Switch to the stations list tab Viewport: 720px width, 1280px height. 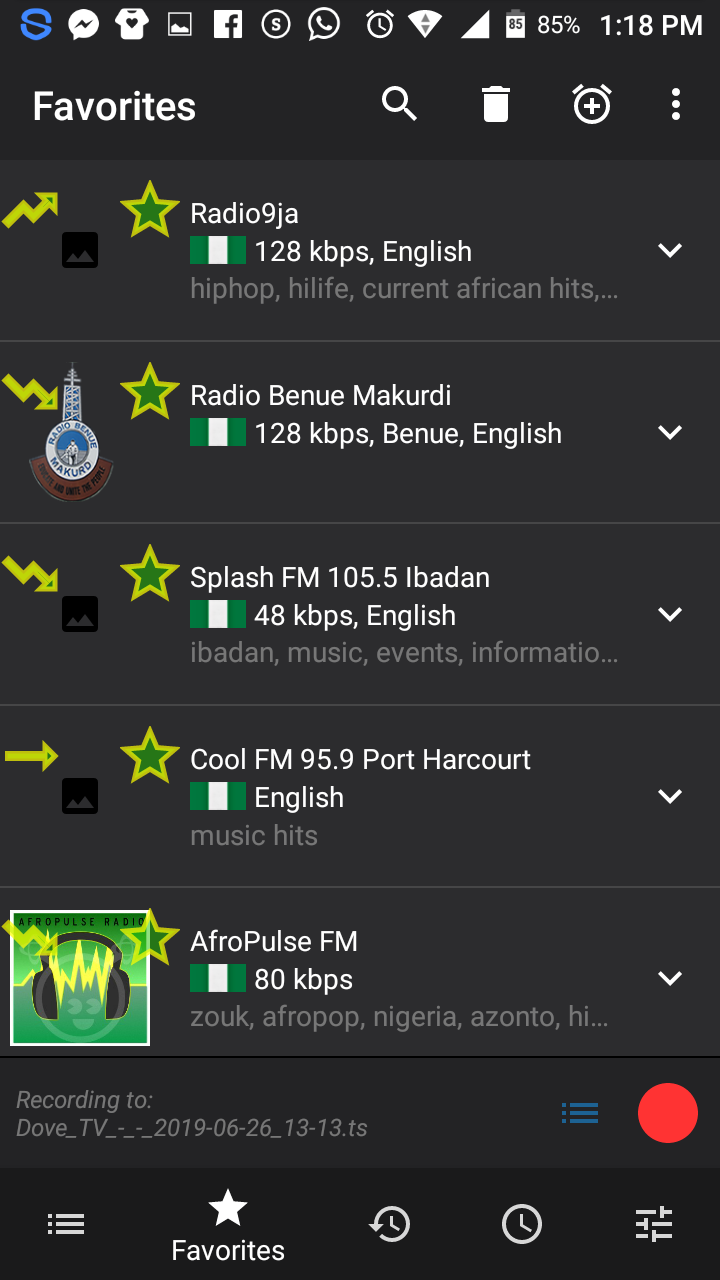[66, 1224]
